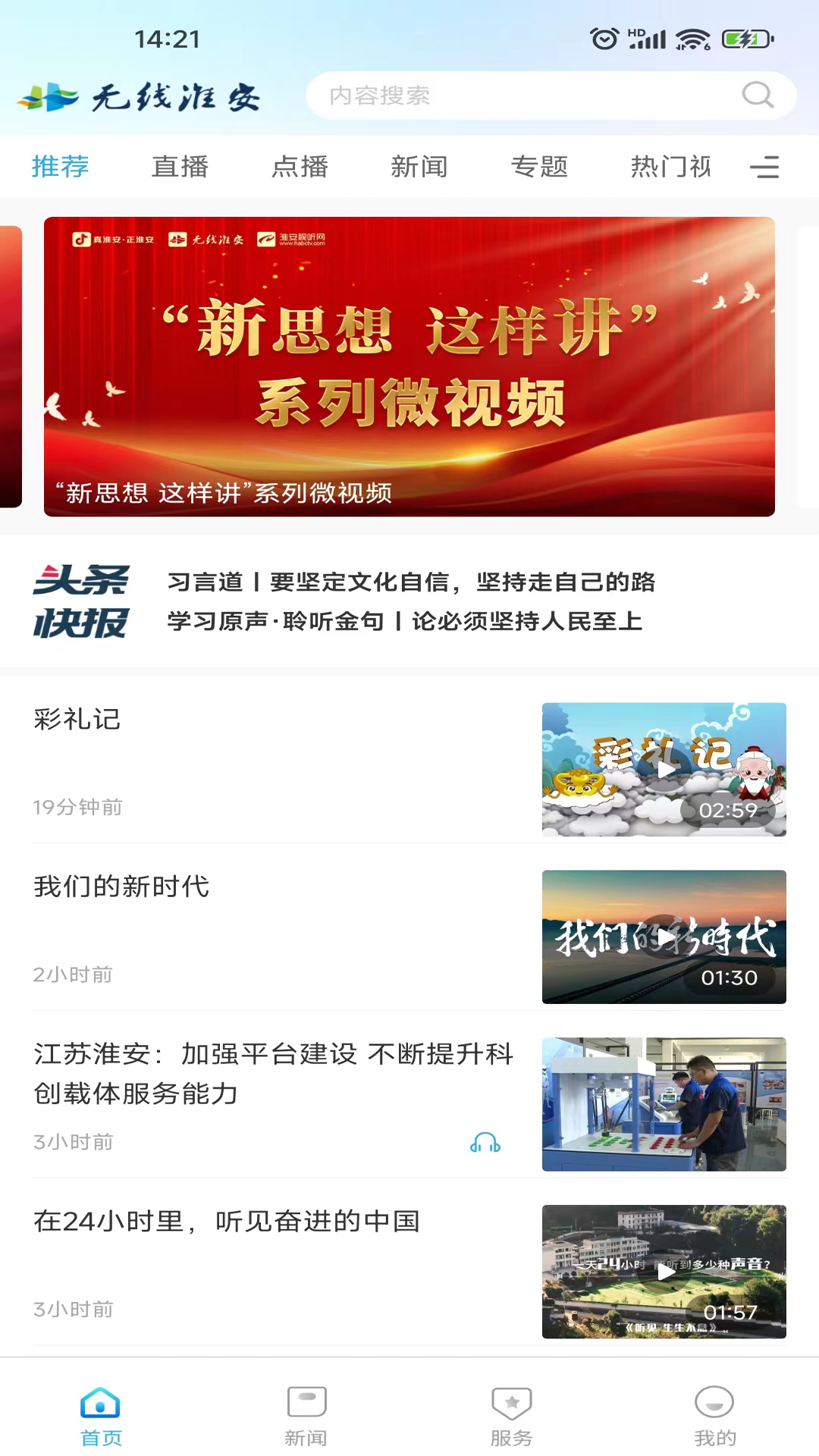Select the 新闻 tab in the top bar
Image resolution: width=819 pixels, height=1456 pixels.
[419, 167]
